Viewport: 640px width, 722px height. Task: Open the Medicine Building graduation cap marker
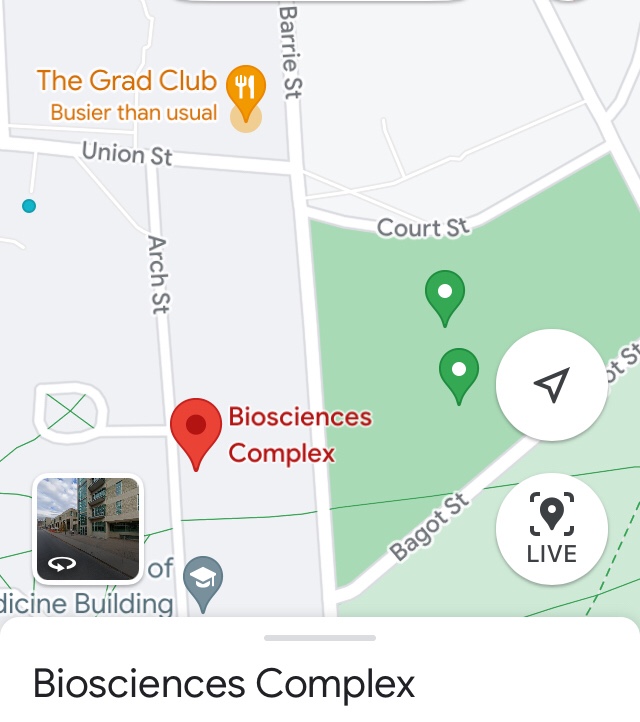[204, 579]
